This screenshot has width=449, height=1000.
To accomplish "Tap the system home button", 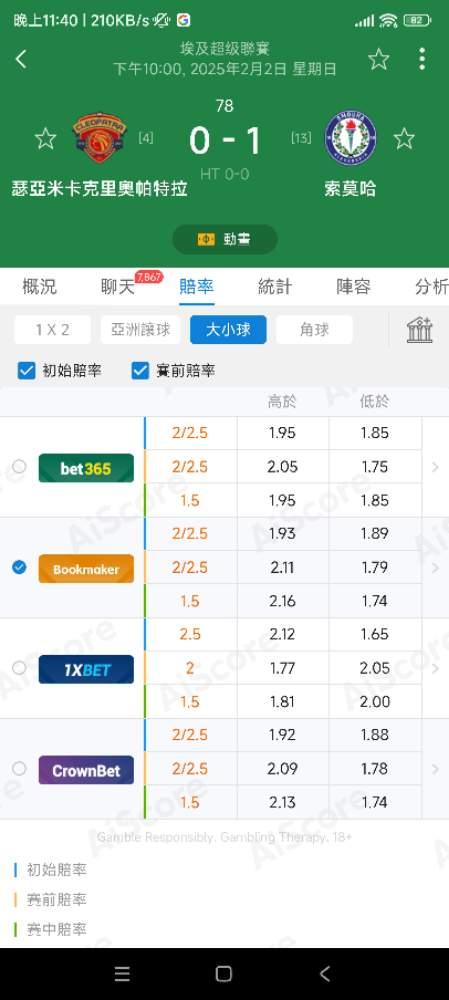I will [x=224, y=973].
